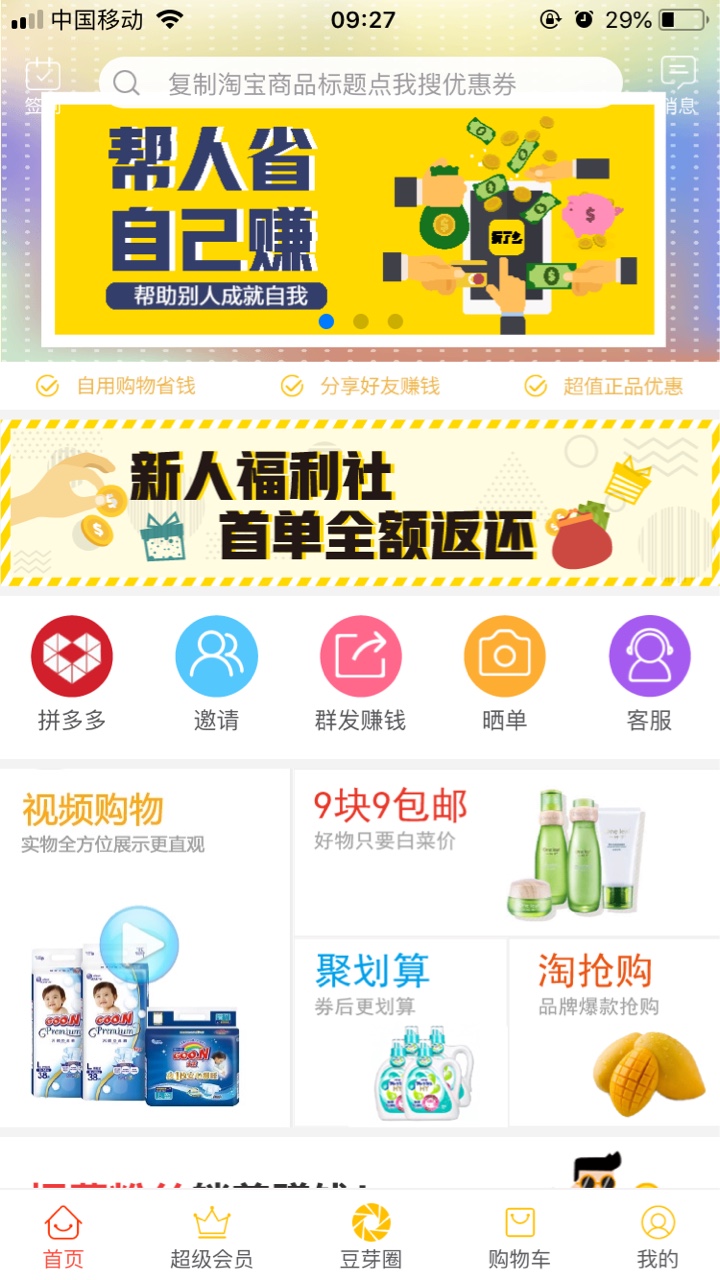
Task: Select the 首页 home tab
Action: (63, 1236)
